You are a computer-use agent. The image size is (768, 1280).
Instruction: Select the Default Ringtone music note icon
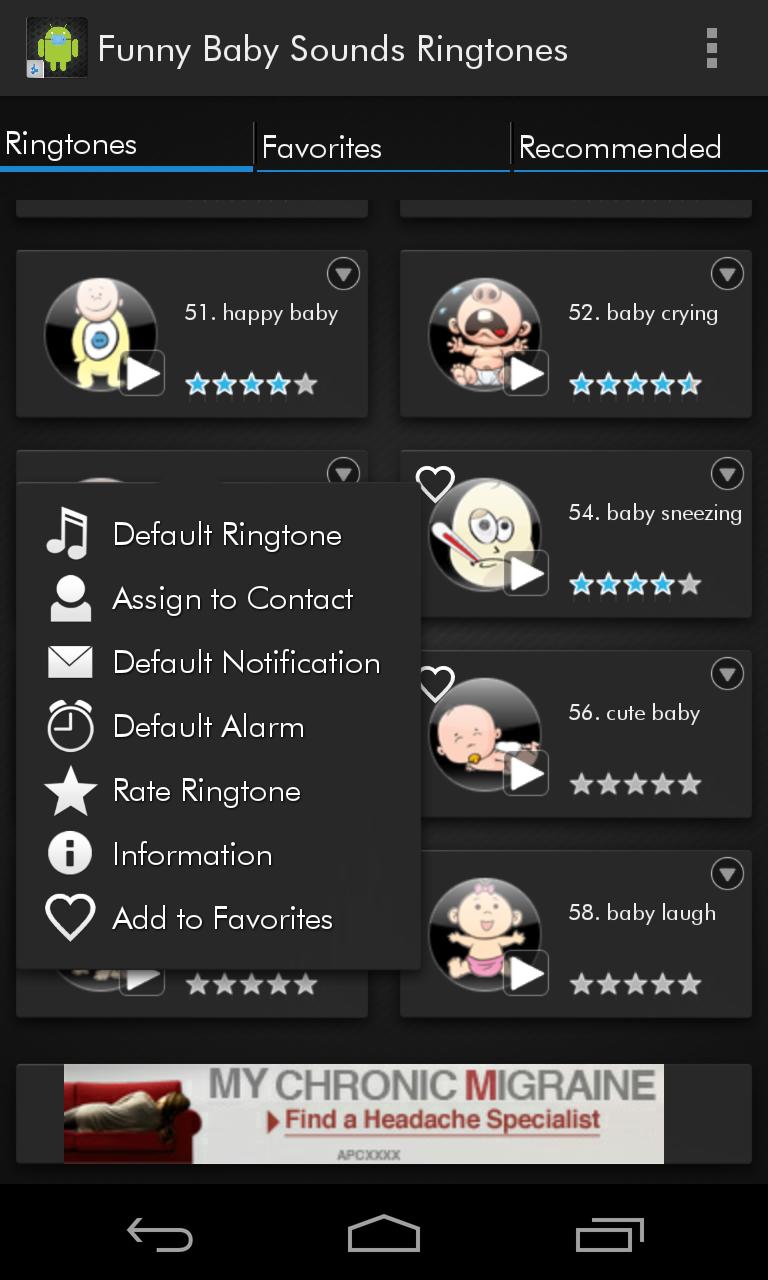pos(70,534)
